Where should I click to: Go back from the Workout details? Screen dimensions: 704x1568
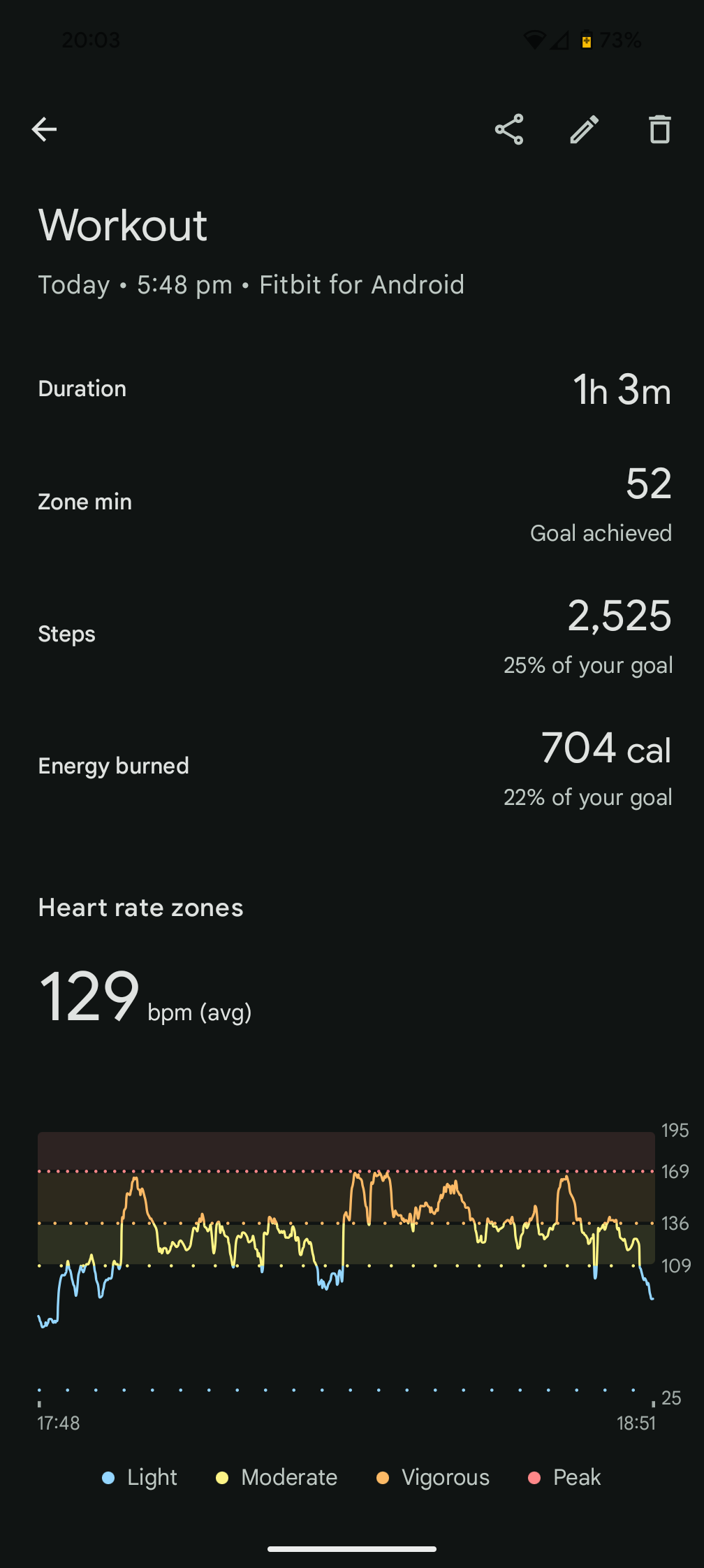click(45, 129)
